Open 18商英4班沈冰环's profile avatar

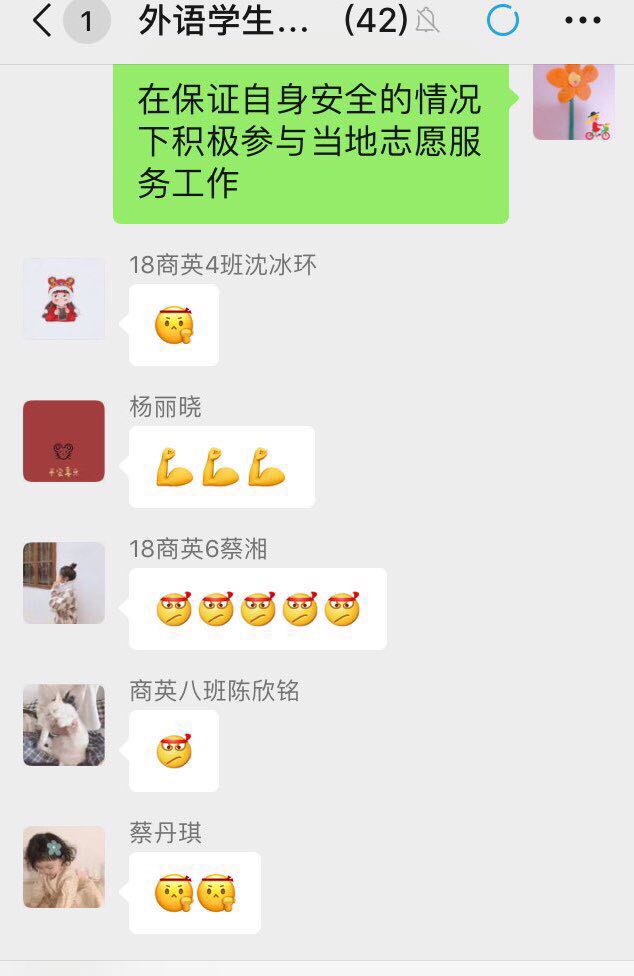pyautogui.click(x=64, y=299)
